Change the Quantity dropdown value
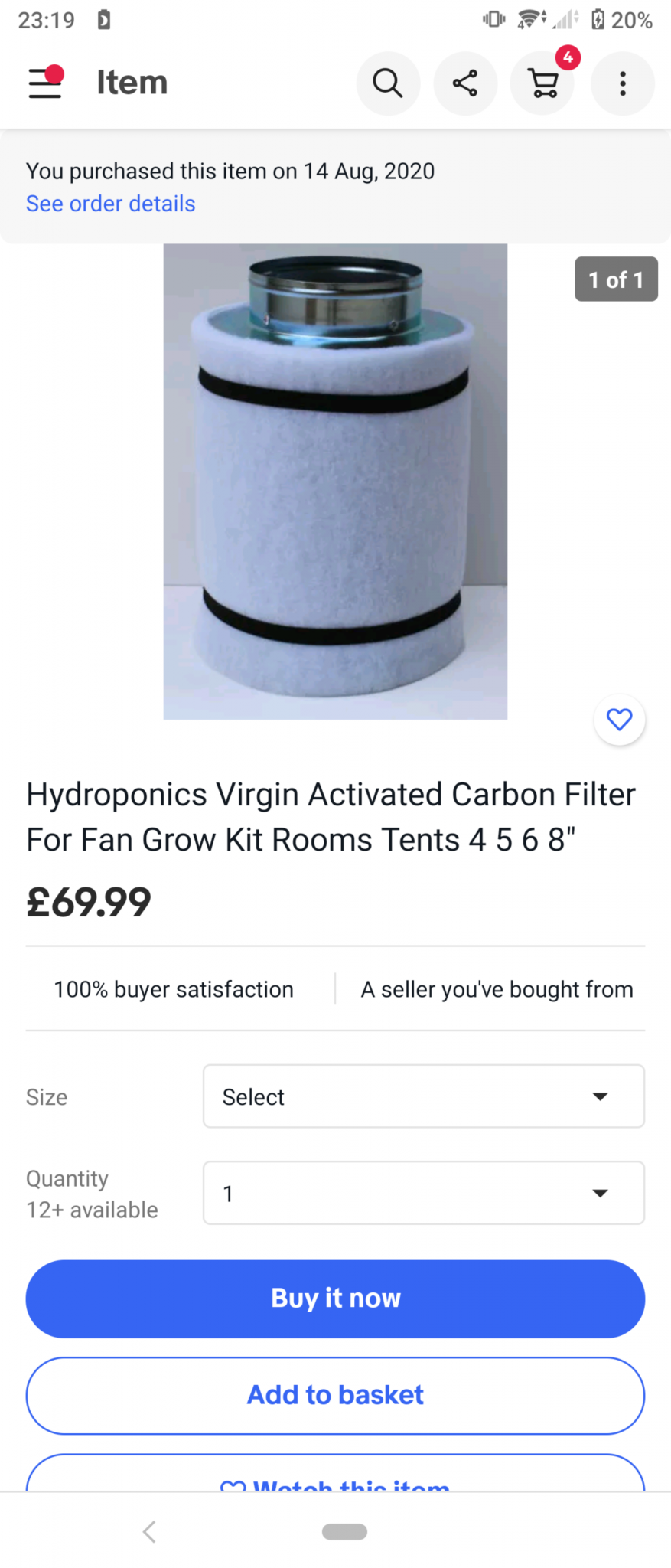The height and width of the screenshot is (1568, 671). pos(423,1193)
